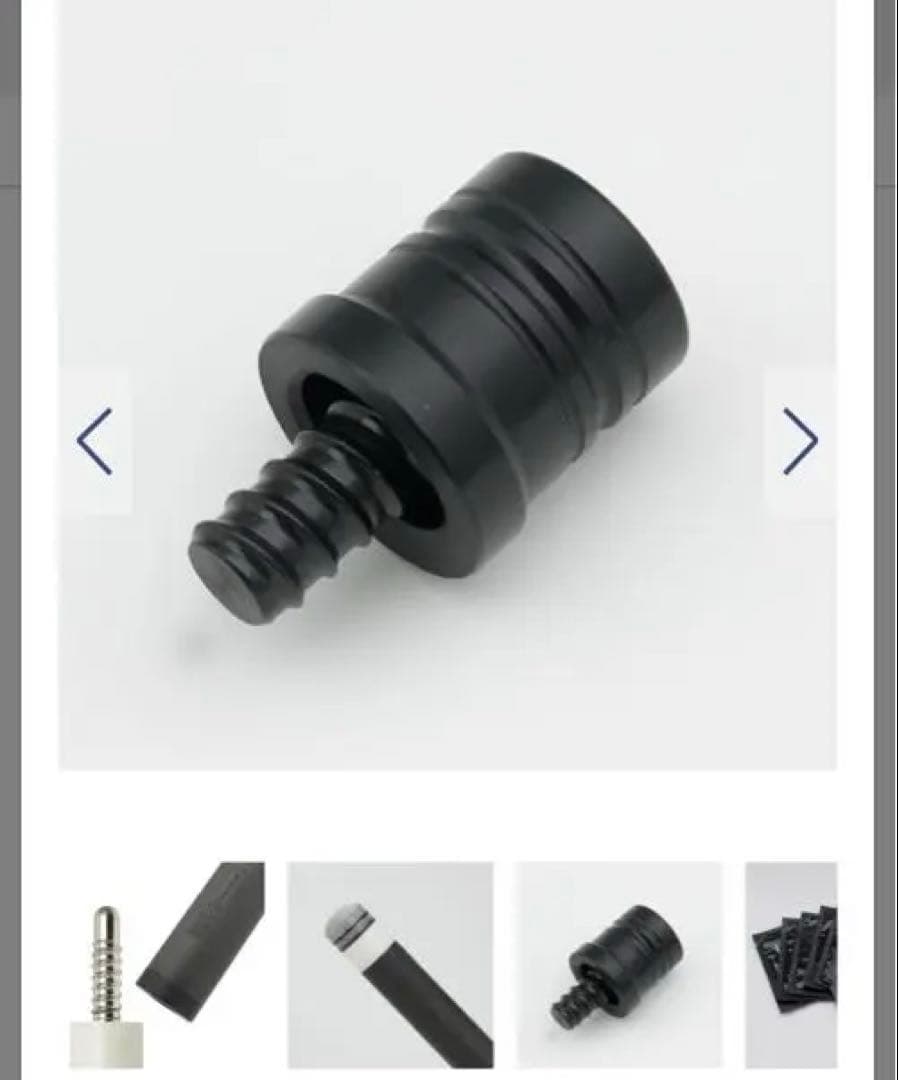Screen dimensions: 898x1080
Task: Select the cue tip shaft thumbnail
Action: [391, 965]
